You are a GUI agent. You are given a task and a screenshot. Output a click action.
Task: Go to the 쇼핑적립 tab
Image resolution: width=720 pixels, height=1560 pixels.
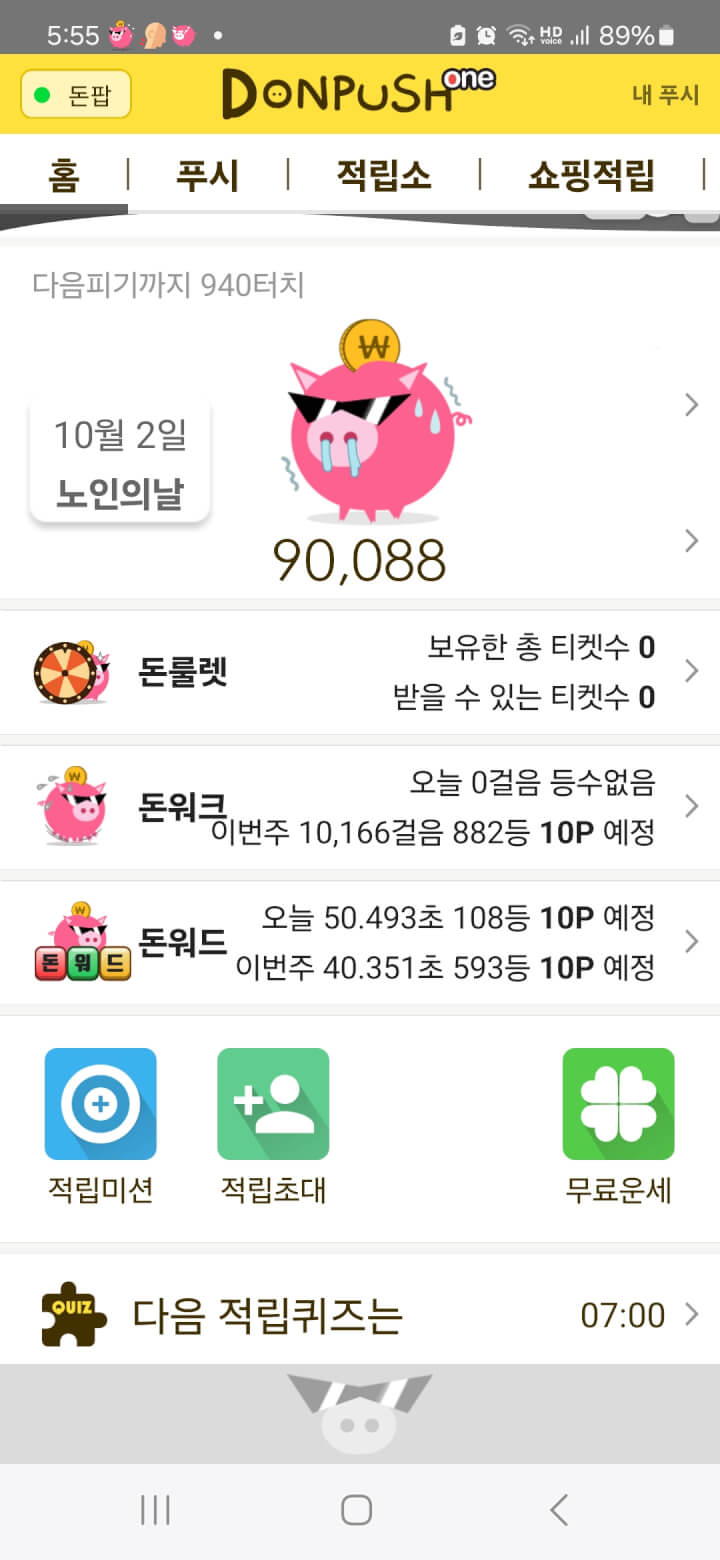click(591, 175)
